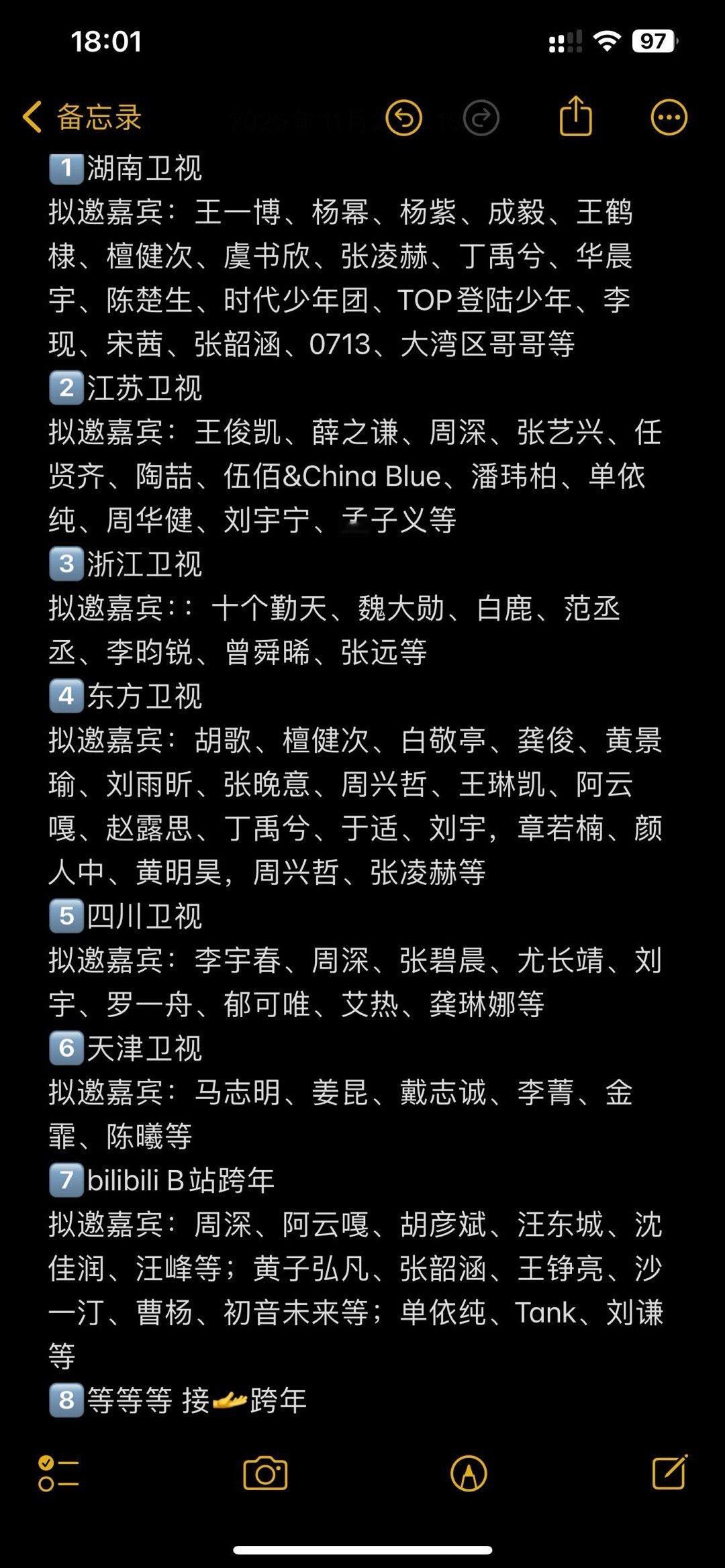The image size is (725, 1568).
Task: Insert a checklist using the checklist icon
Action: (58, 1471)
